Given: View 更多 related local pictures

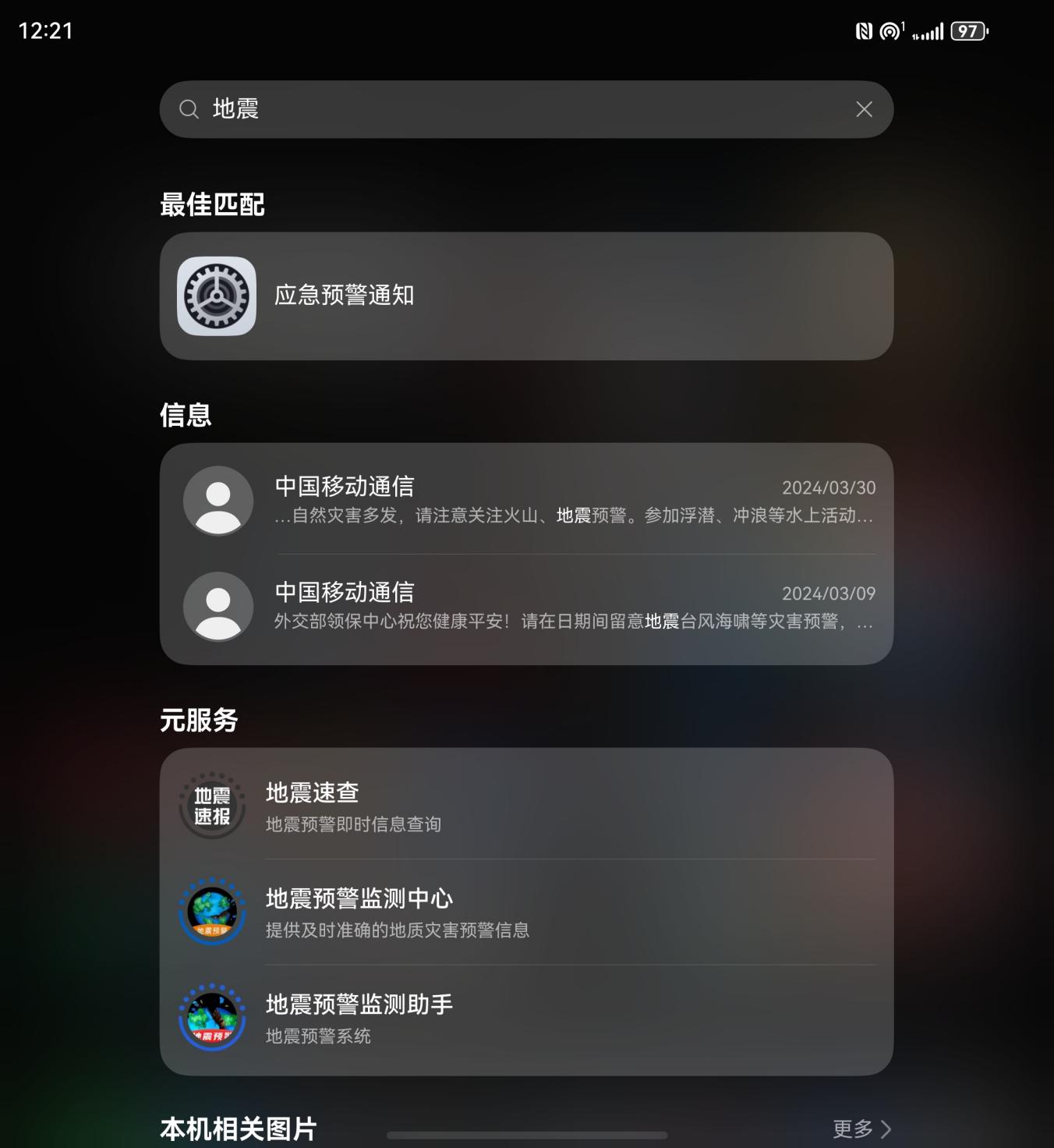Looking at the screenshot, I should coord(861,1129).
